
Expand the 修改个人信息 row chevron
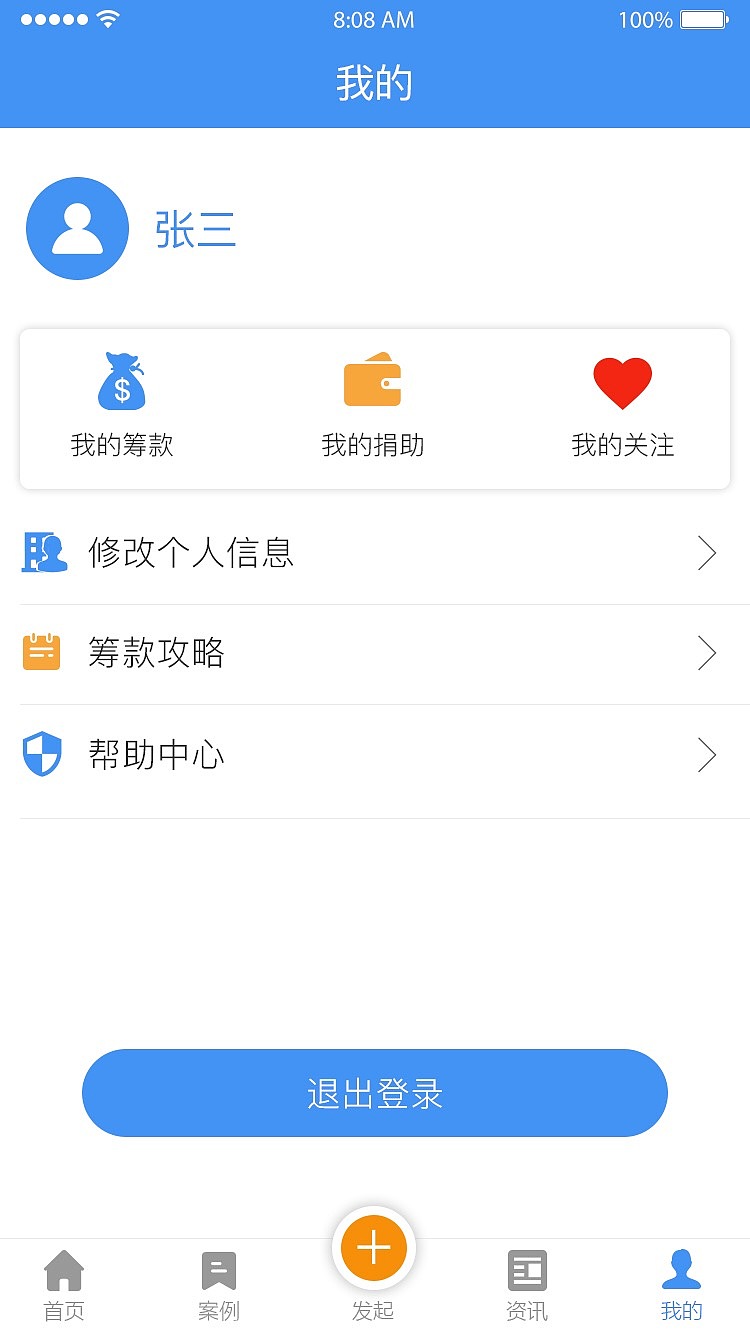tap(707, 553)
